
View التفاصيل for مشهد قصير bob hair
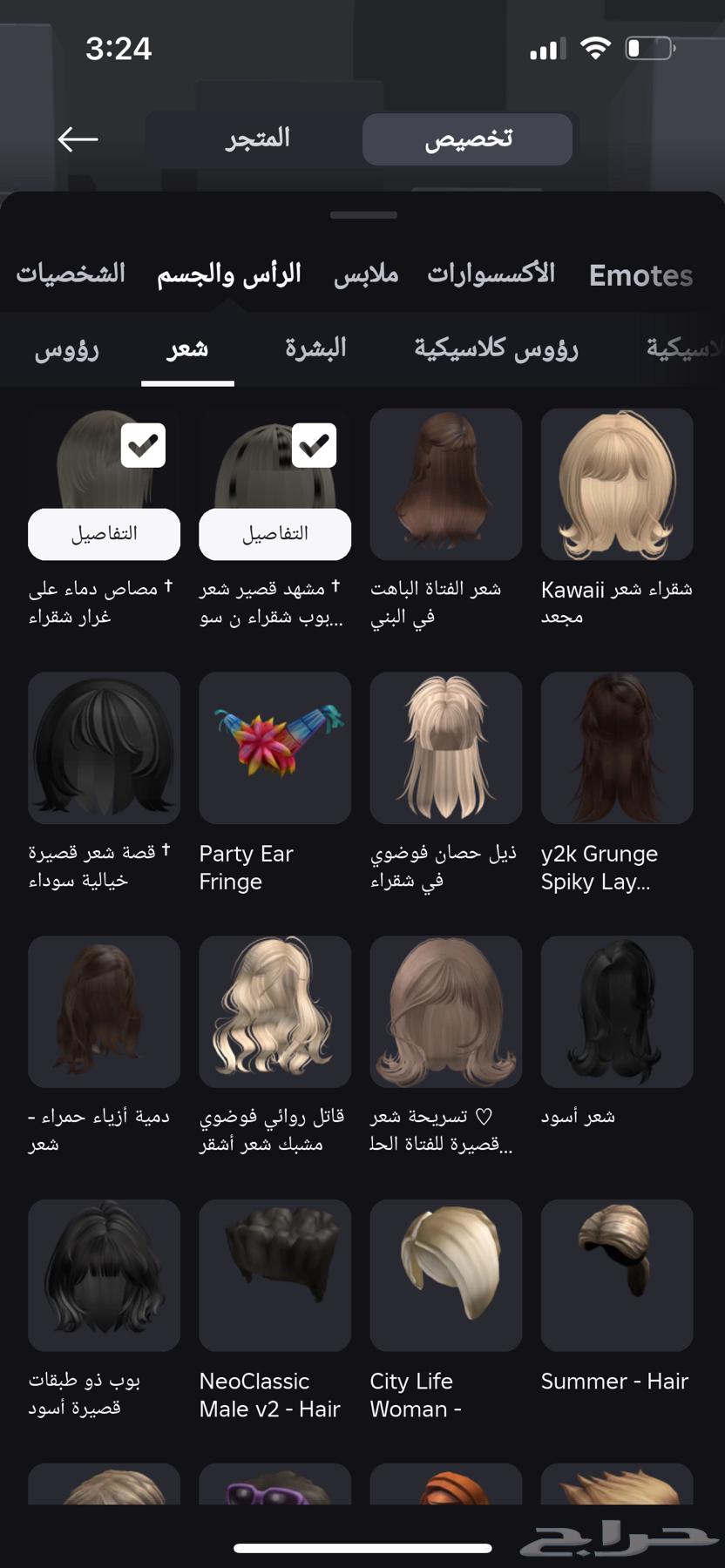point(275,534)
